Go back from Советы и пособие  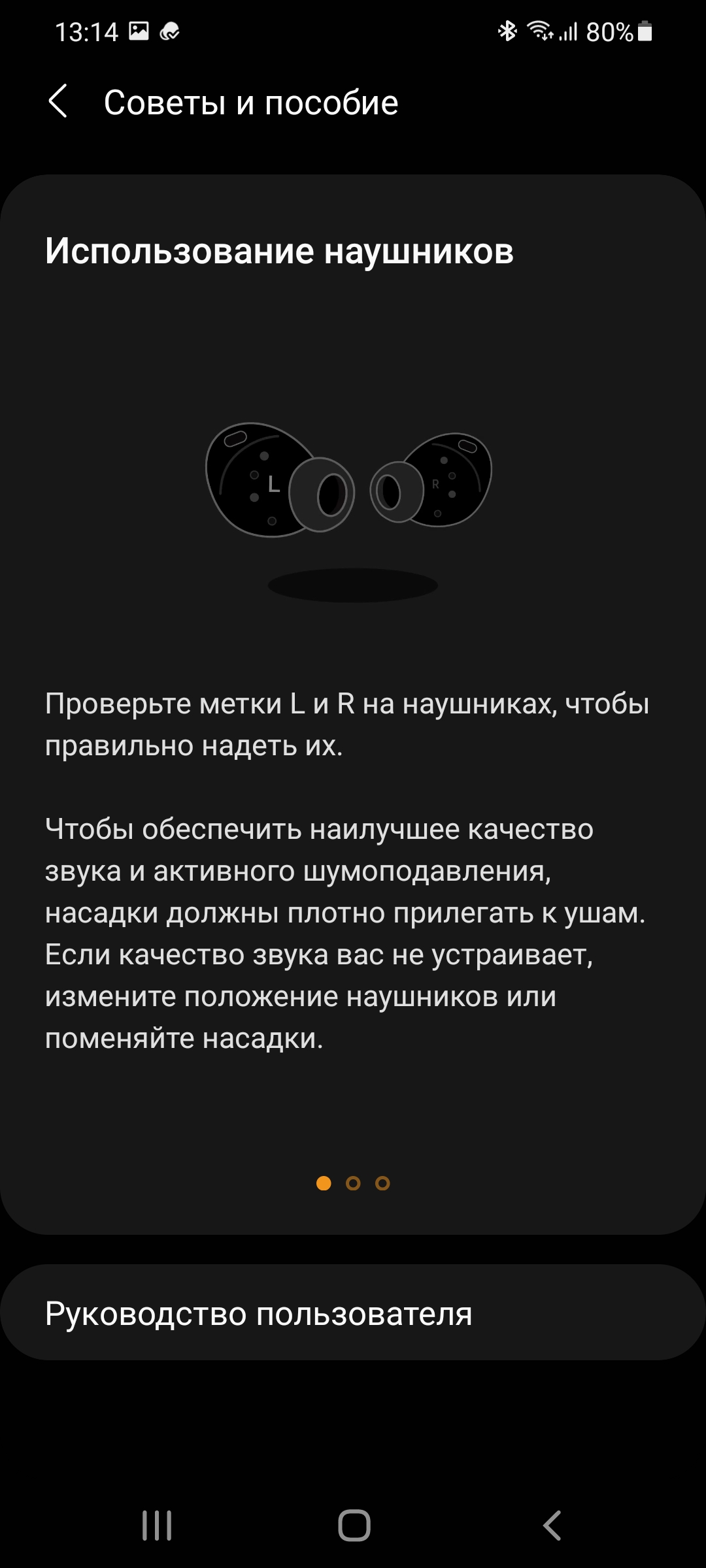click(x=58, y=102)
